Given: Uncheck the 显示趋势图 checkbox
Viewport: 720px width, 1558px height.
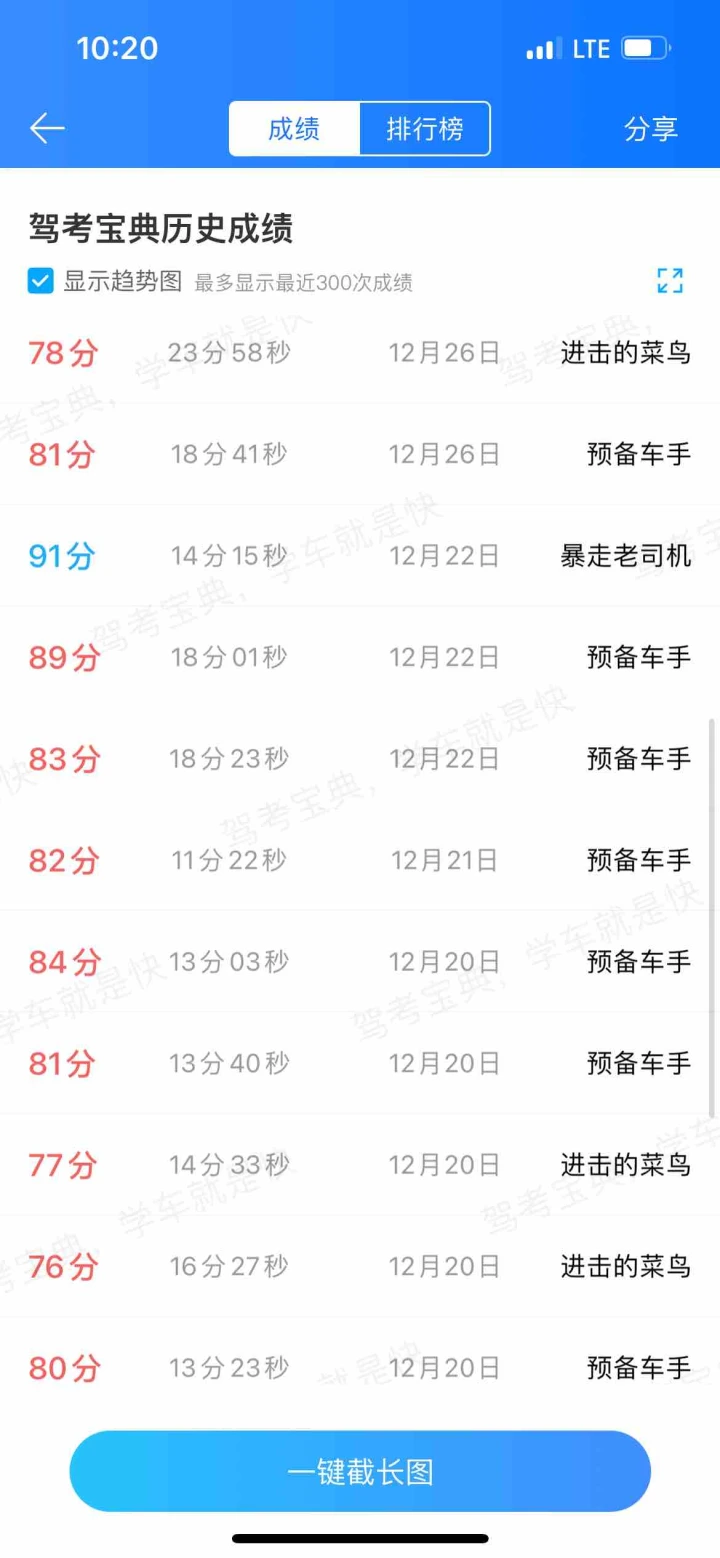Looking at the screenshot, I should [x=40, y=282].
